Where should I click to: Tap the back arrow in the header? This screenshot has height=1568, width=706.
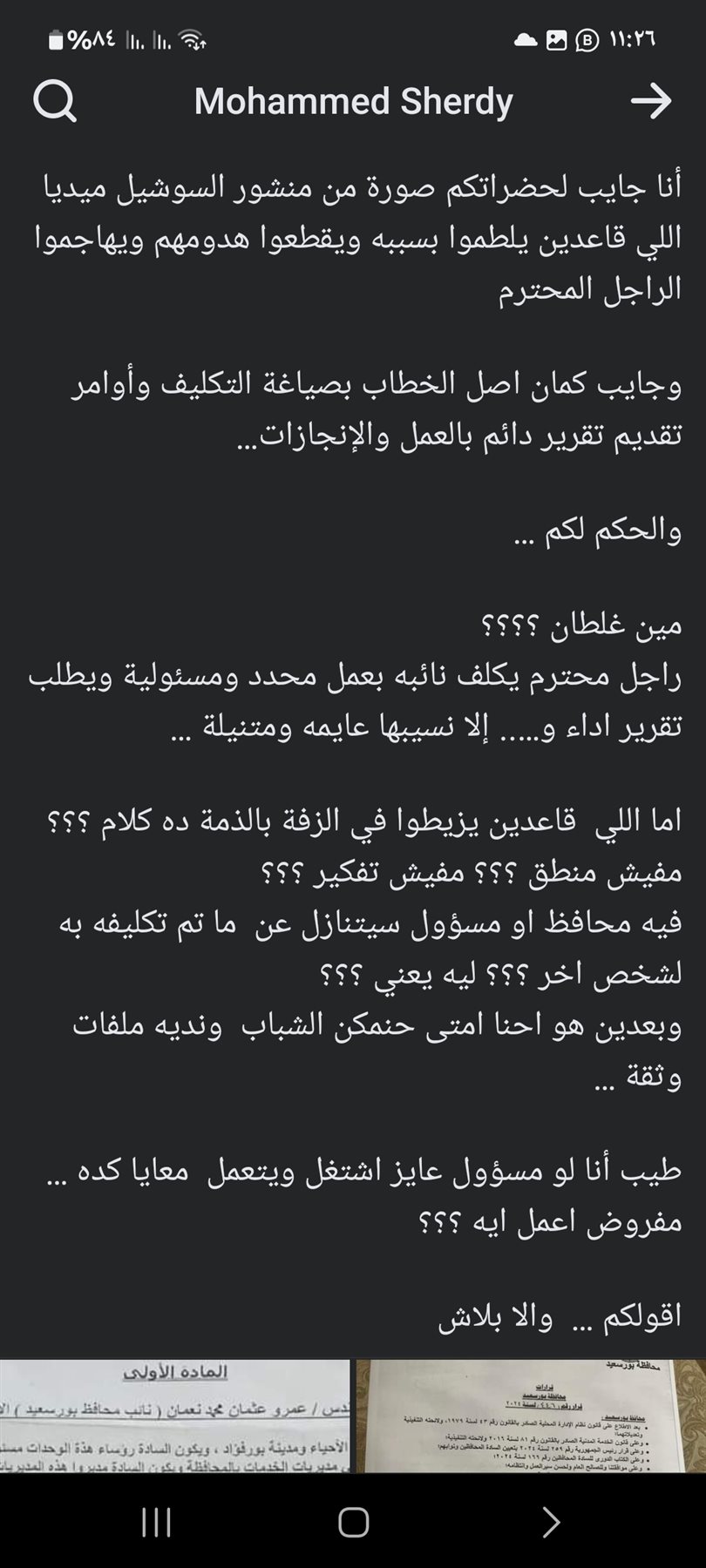point(651,101)
